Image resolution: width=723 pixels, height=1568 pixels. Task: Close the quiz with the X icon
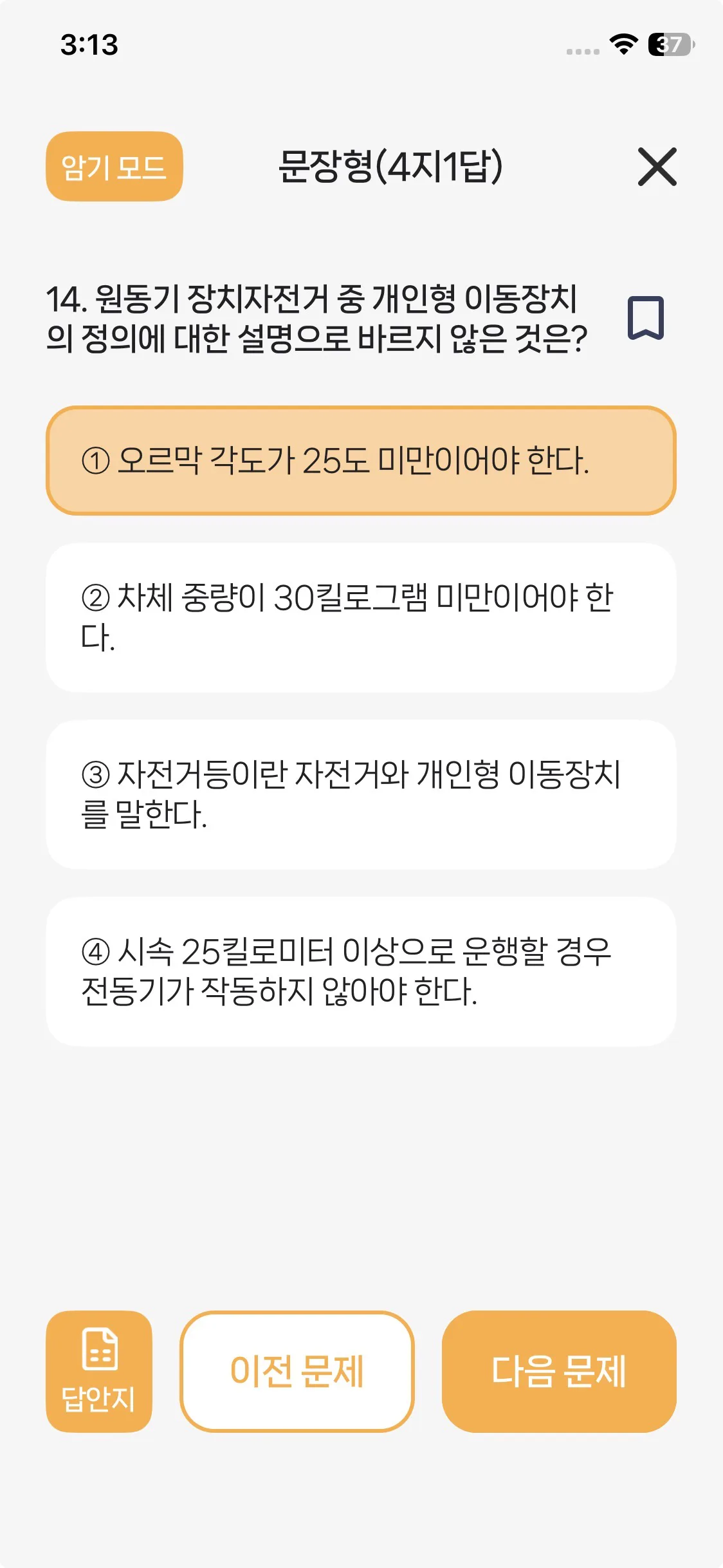click(x=657, y=167)
